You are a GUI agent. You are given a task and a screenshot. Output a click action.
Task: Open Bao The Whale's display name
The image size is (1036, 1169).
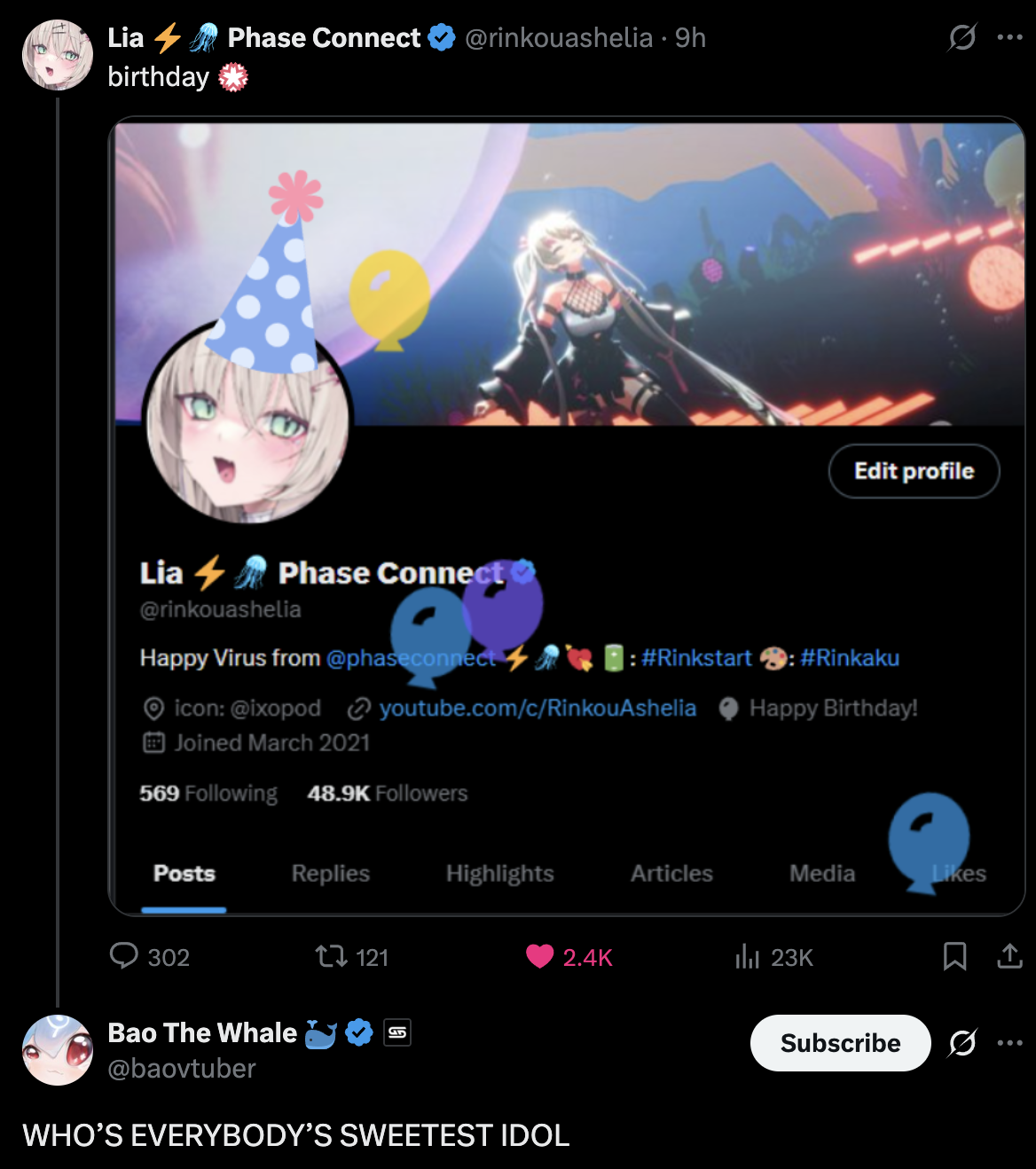click(x=202, y=1032)
